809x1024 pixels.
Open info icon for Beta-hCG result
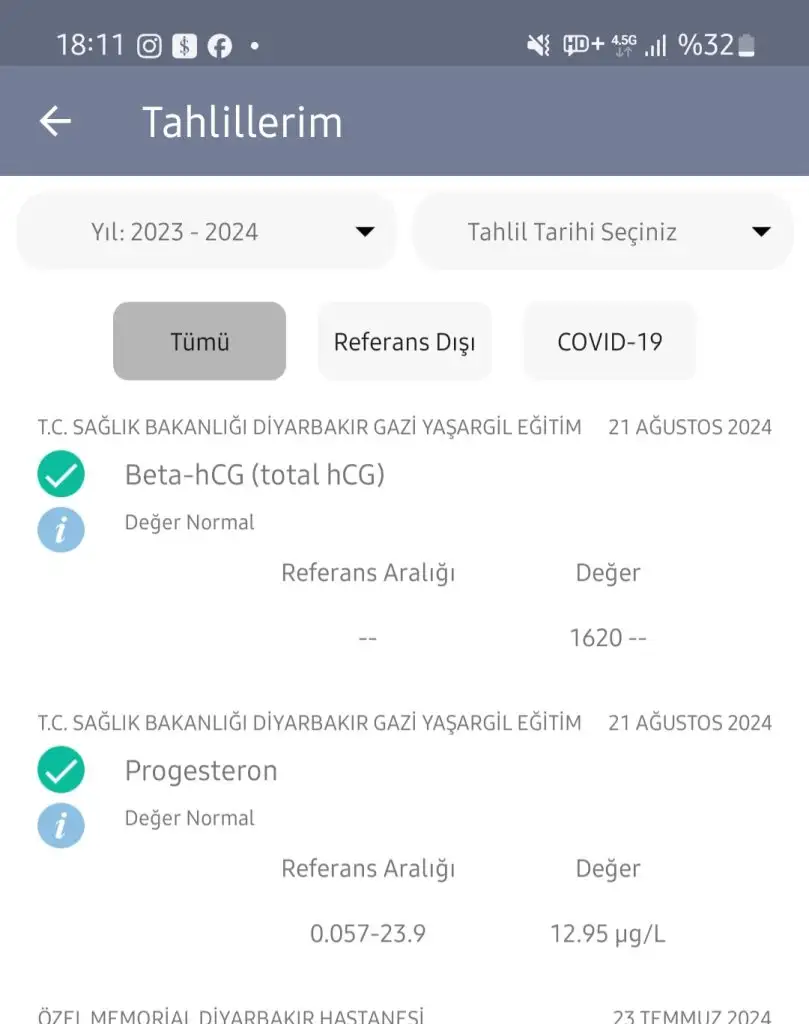pos(61,529)
